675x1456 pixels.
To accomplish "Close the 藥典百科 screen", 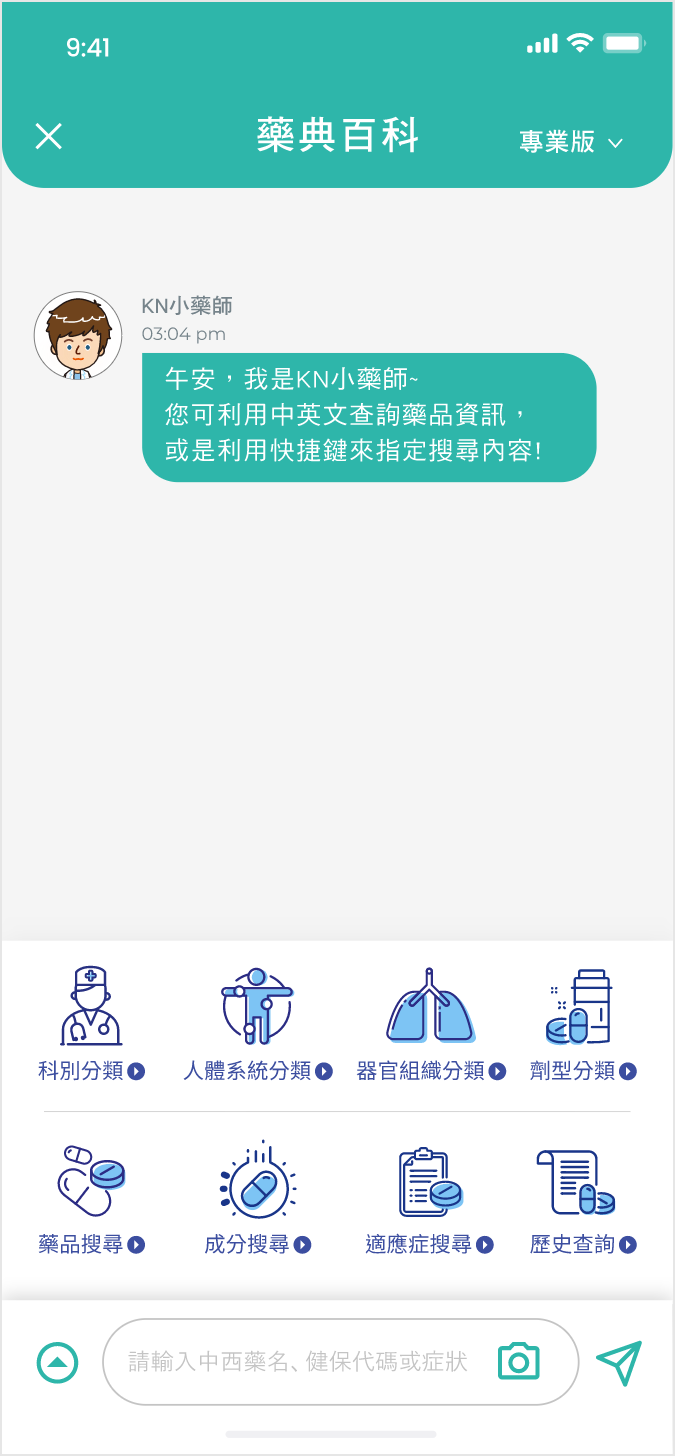I will pos(48,137).
